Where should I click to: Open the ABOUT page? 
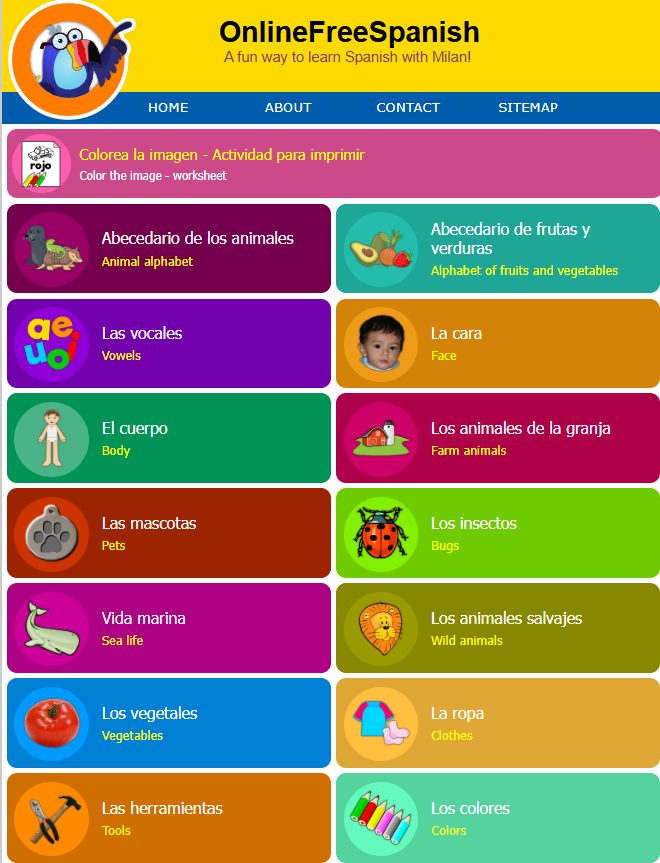[x=288, y=107]
